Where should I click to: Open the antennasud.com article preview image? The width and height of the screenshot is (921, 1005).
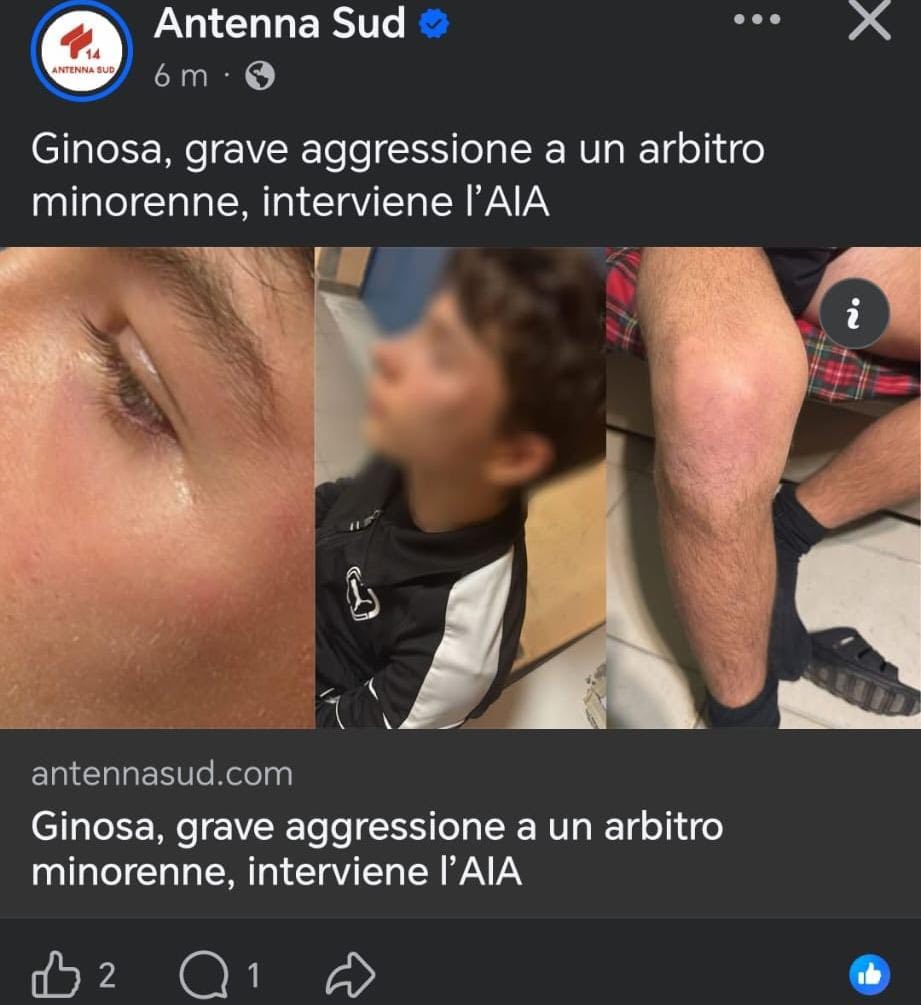pyautogui.click(x=460, y=488)
